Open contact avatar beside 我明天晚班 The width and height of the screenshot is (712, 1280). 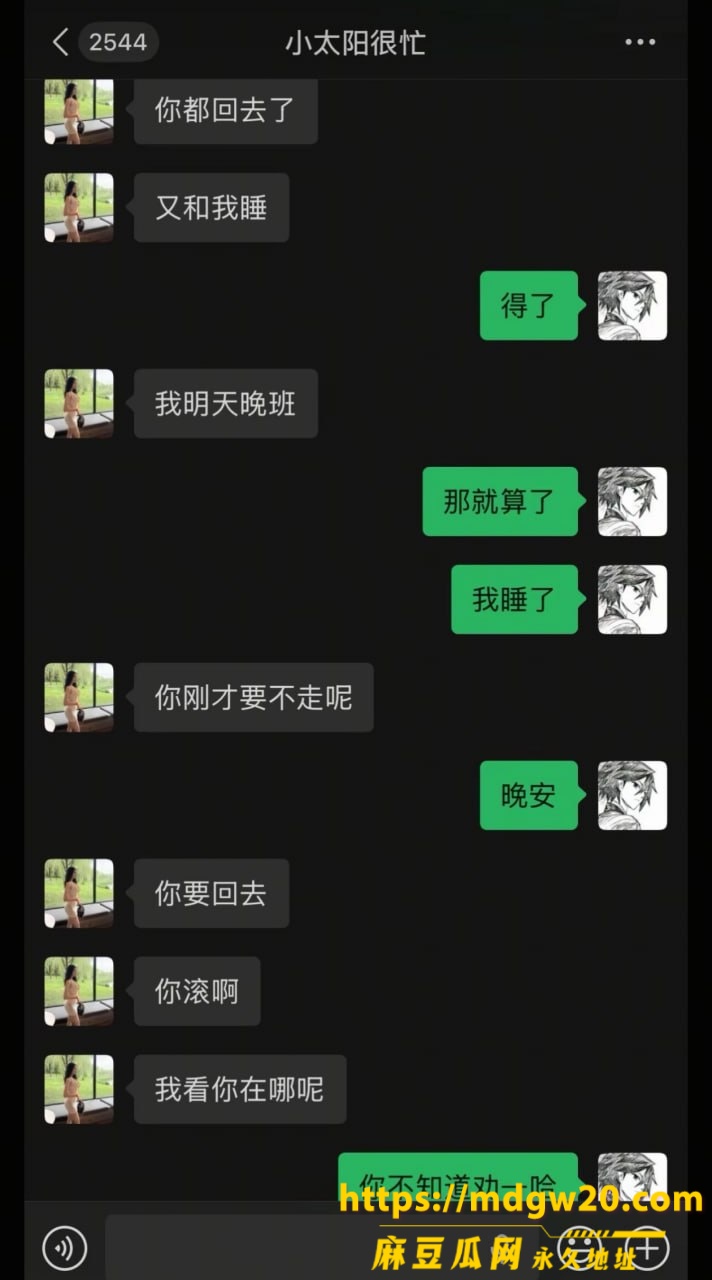pos(79,403)
